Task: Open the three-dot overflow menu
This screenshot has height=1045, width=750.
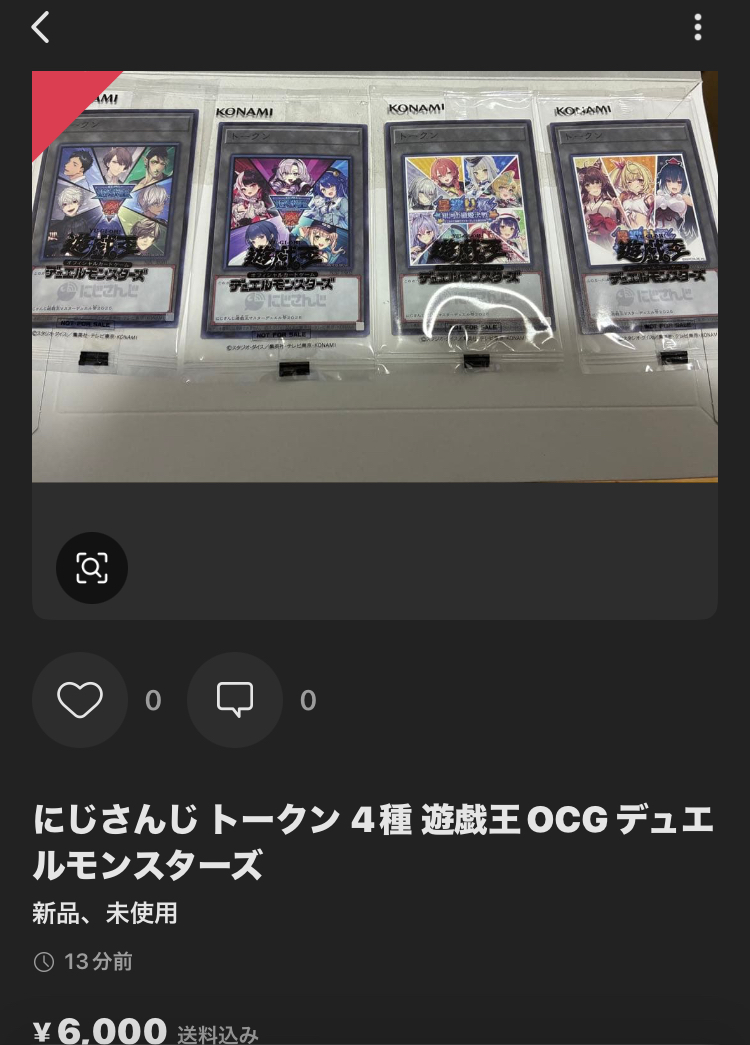Action: click(x=698, y=28)
